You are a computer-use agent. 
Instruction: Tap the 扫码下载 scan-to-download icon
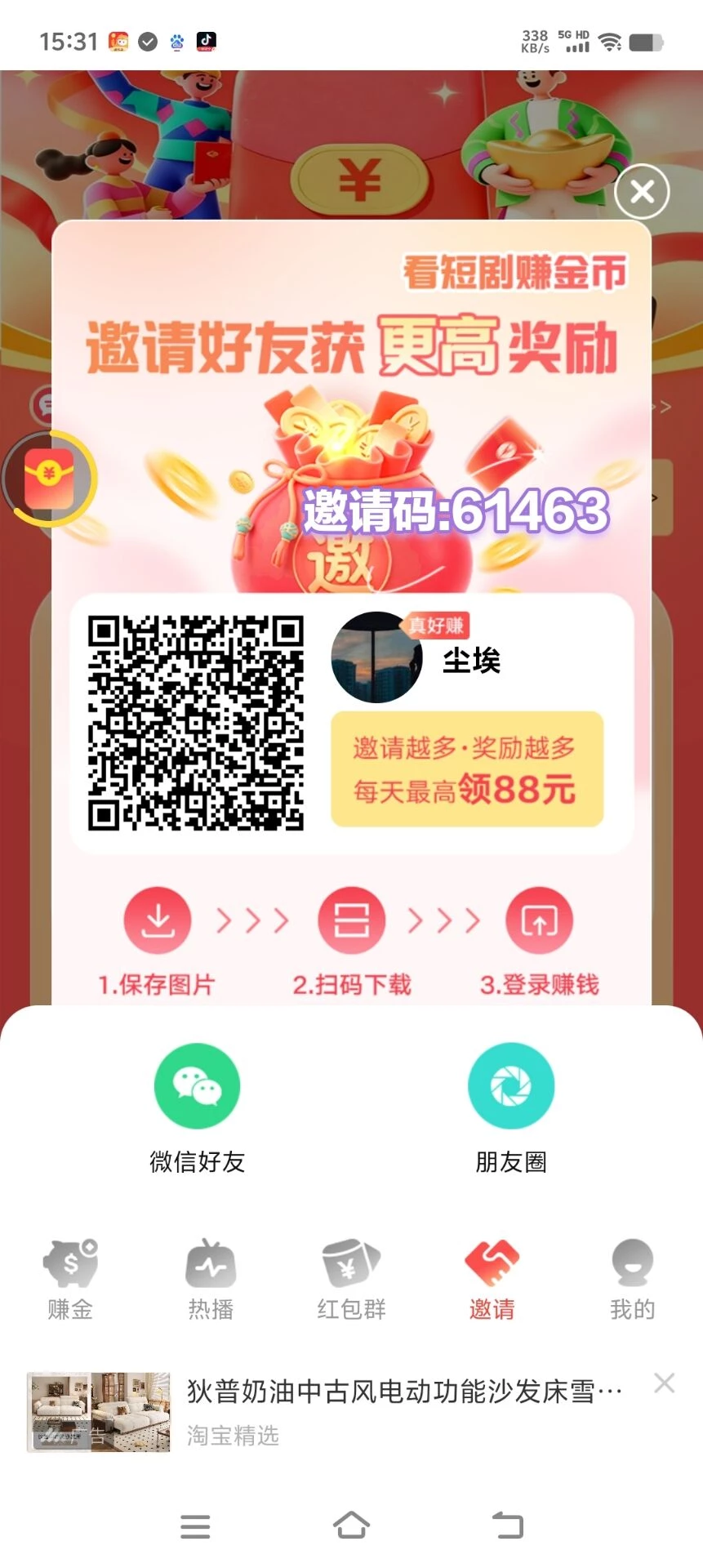point(350,920)
